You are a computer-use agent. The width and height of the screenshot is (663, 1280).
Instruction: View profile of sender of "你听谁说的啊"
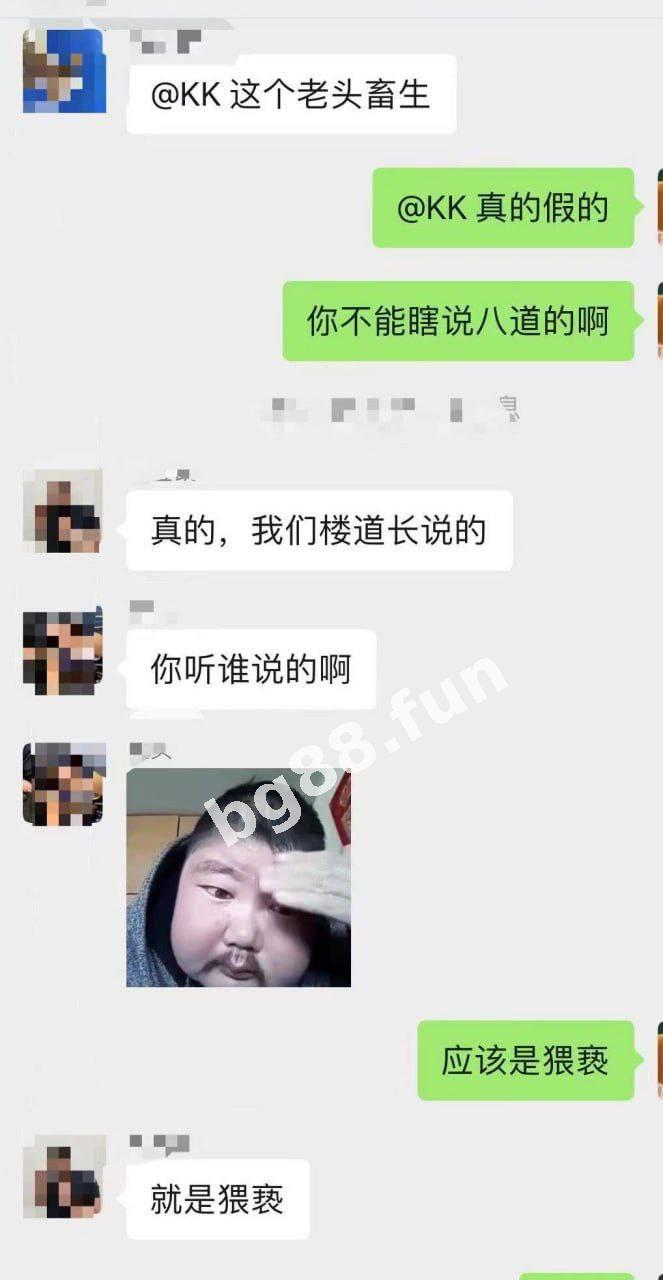click(63, 651)
